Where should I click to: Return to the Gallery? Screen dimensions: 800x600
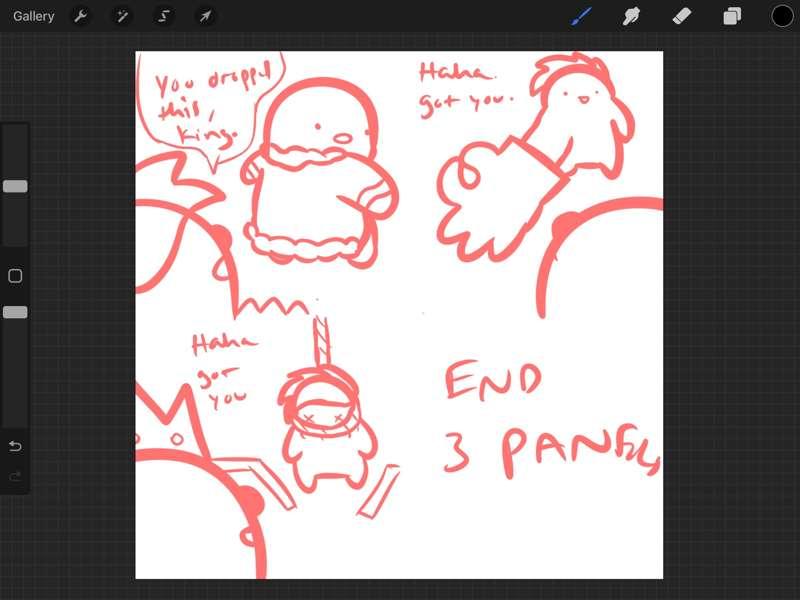[34, 16]
